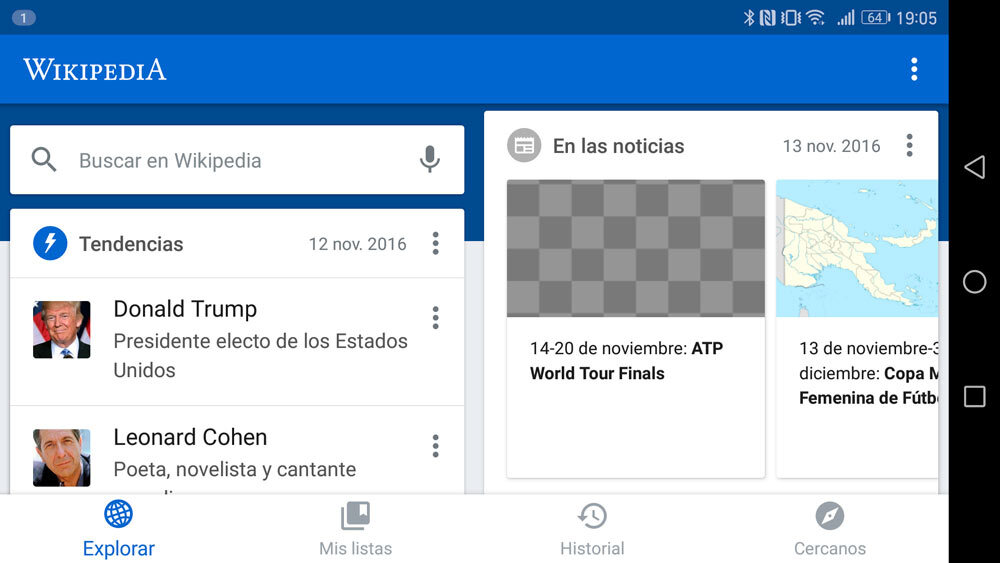
Task: Start voice search with the microphone
Action: coord(430,159)
